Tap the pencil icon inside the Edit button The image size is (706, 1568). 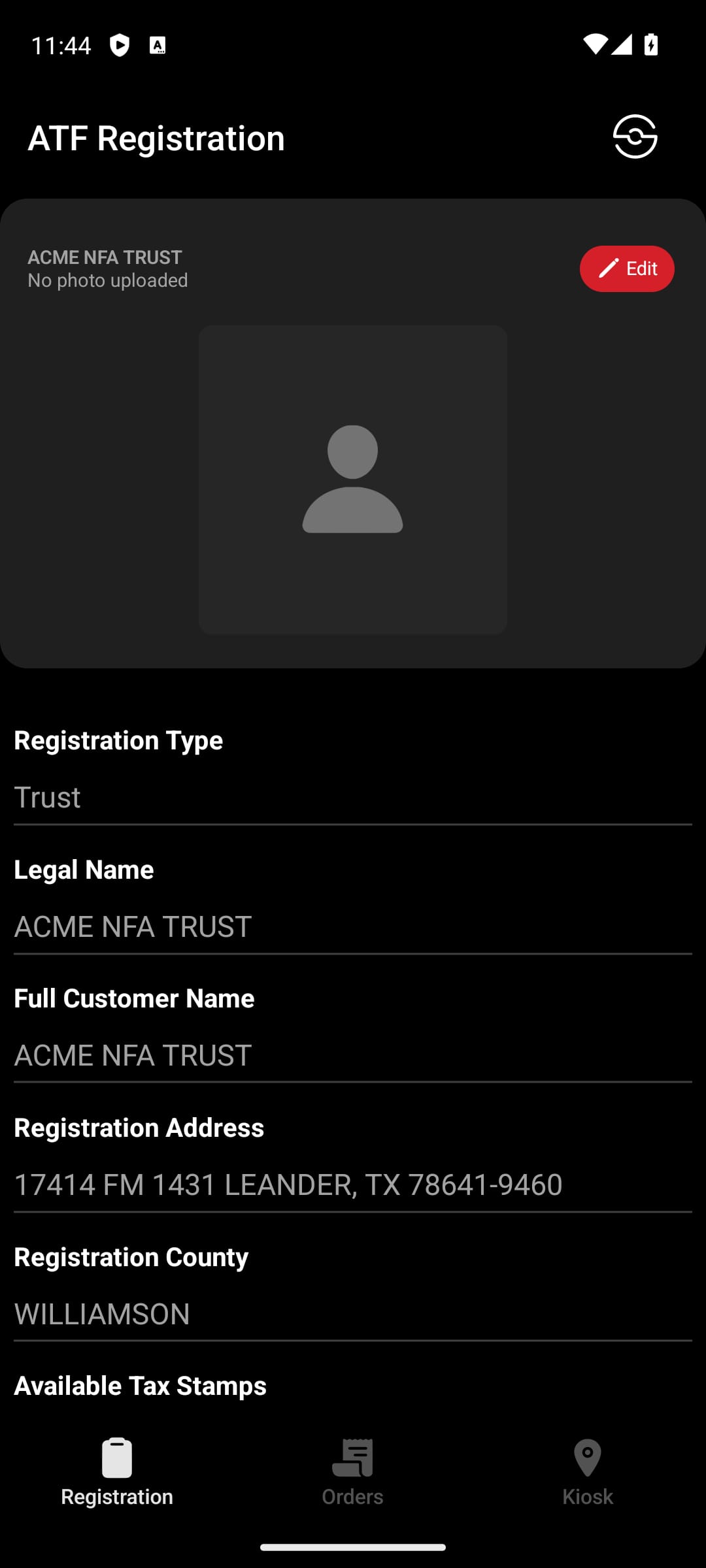pyautogui.click(x=609, y=268)
